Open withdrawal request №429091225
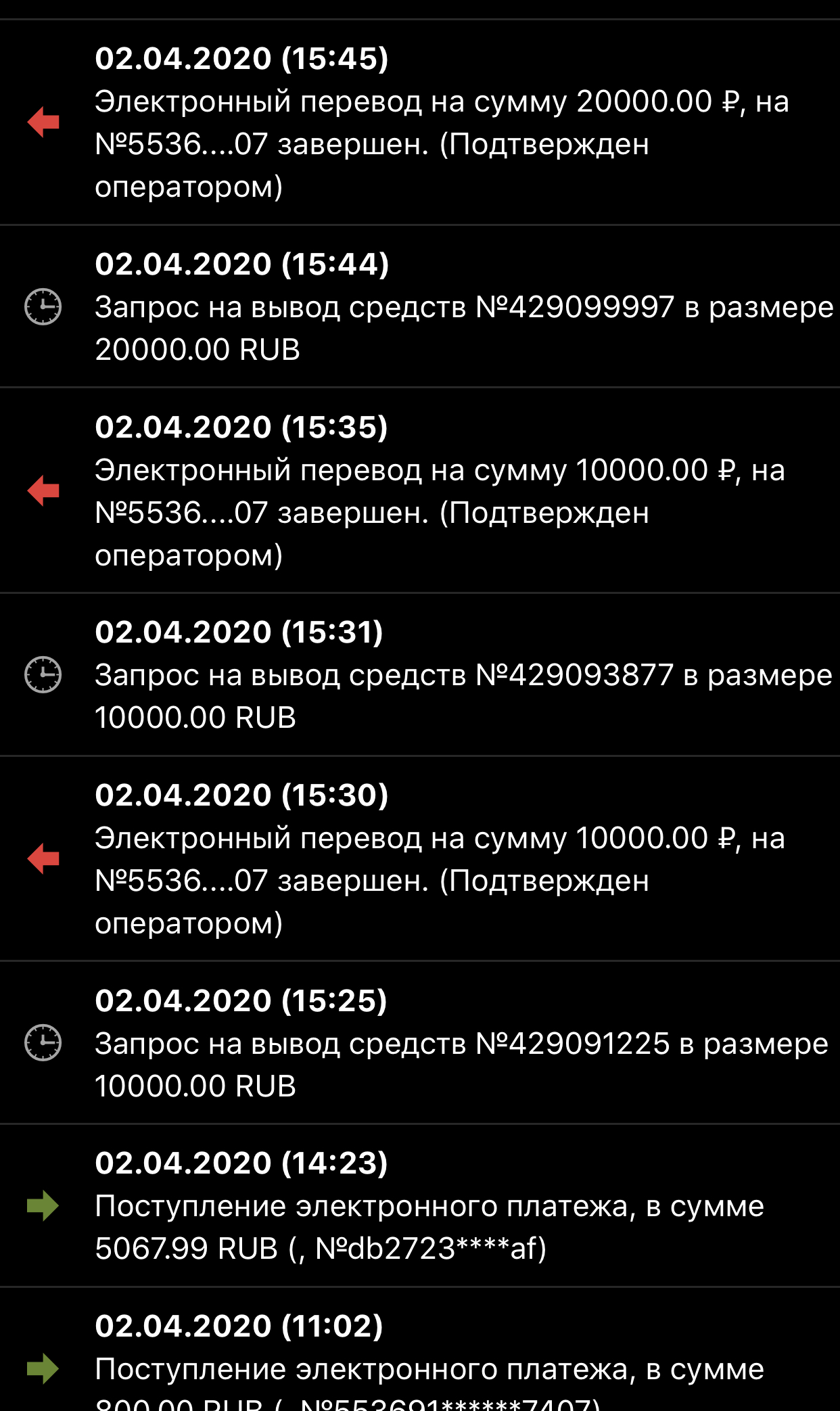The width and height of the screenshot is (840, 1411). coord(419,1042)
